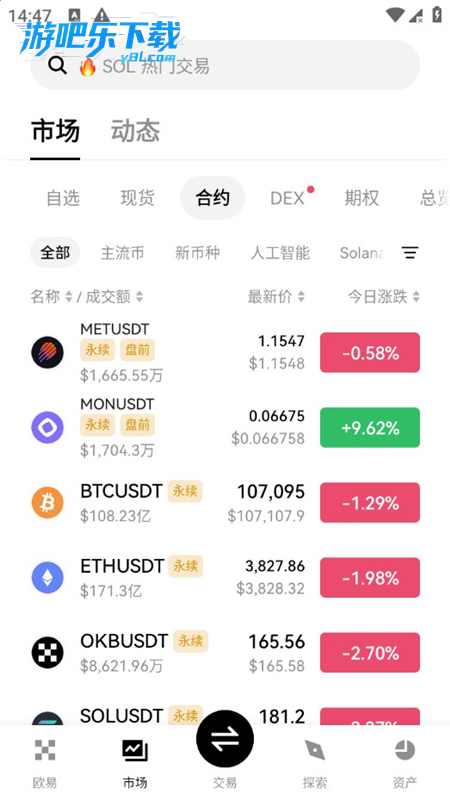Open the ETHUSDT perpetual row
The width and height of the screenshot is (450, 800).
pyautogui.click(x=225, y=578)
